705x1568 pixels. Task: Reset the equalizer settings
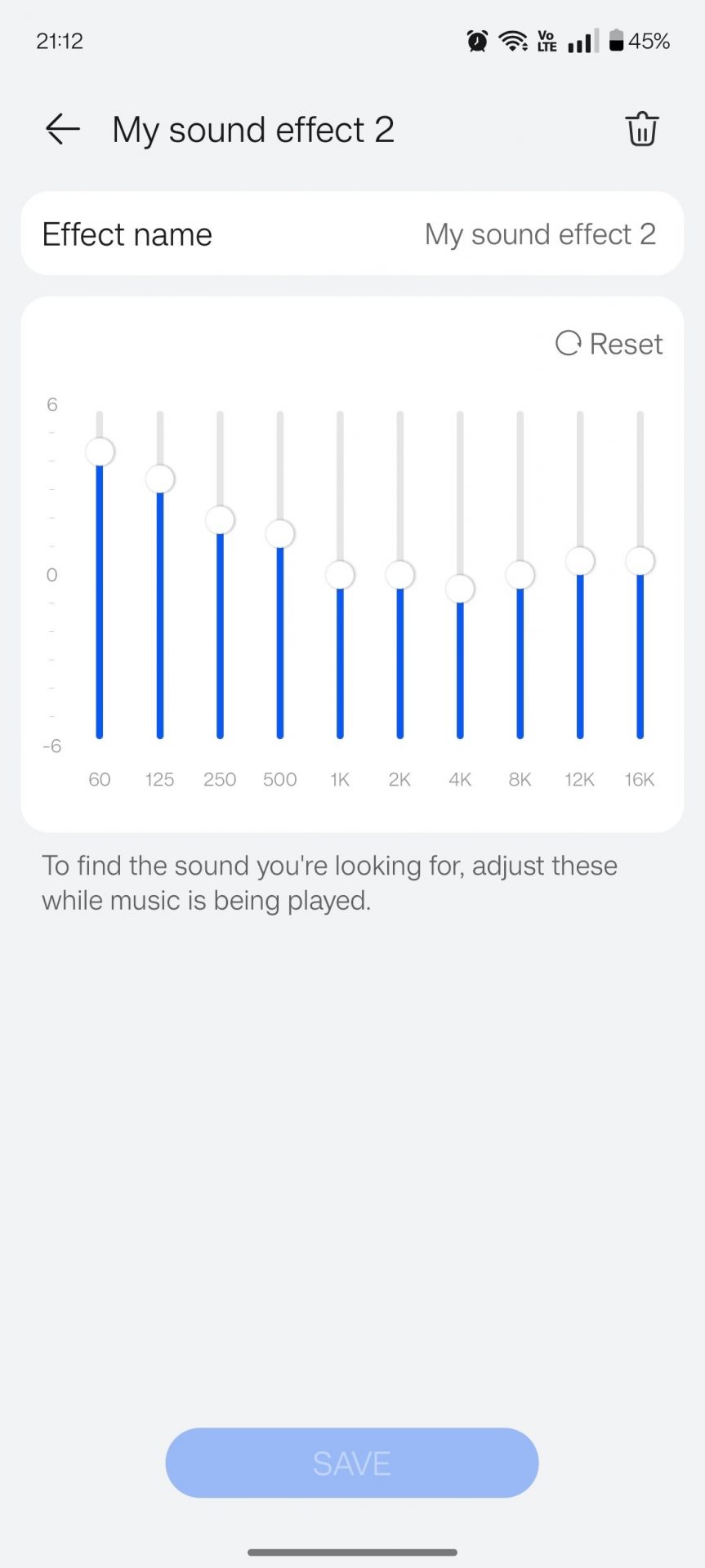tap(609, 344)
